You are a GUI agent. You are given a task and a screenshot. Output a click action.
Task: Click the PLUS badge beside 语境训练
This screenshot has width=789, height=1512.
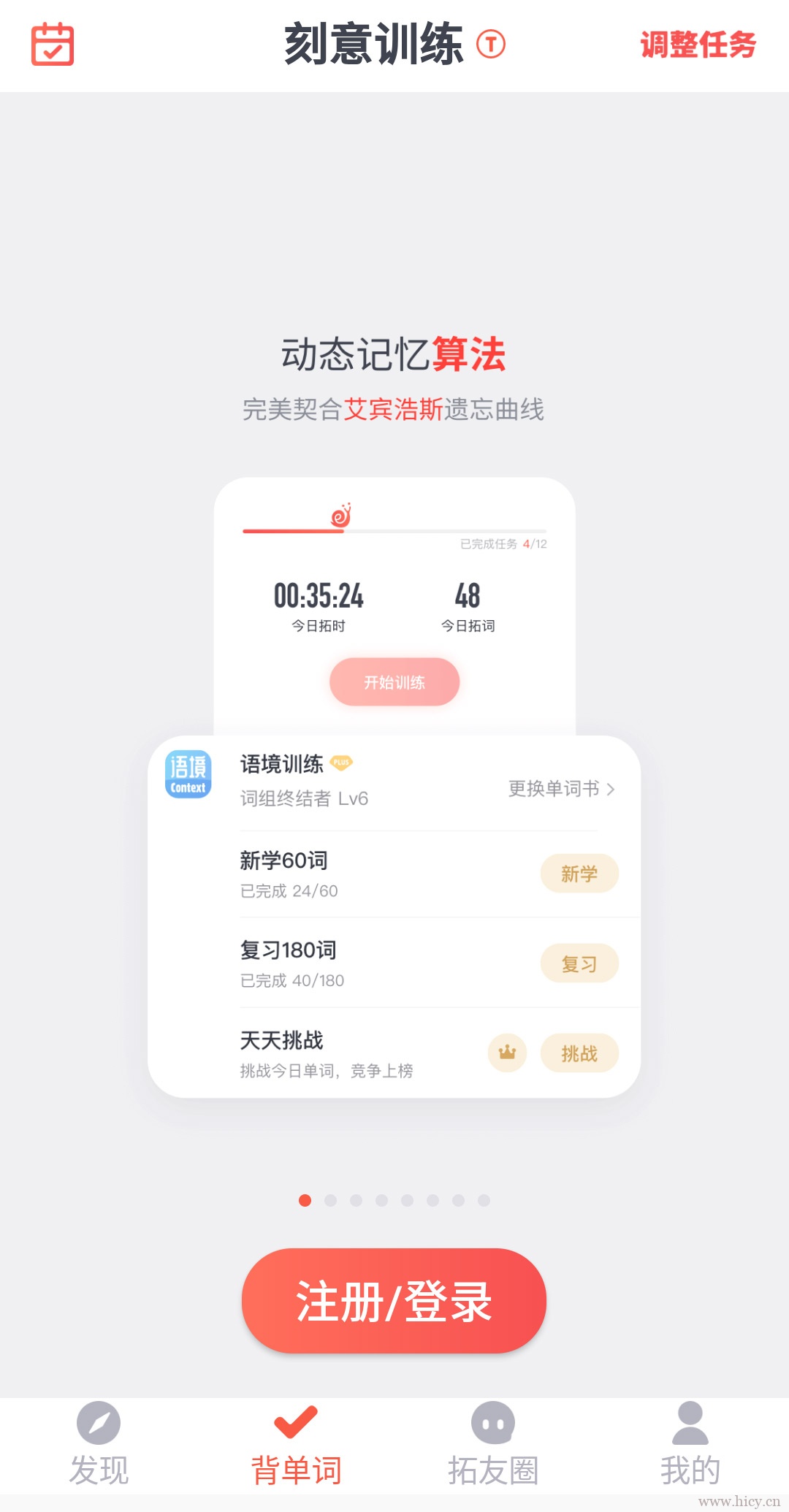click(341, 763)
